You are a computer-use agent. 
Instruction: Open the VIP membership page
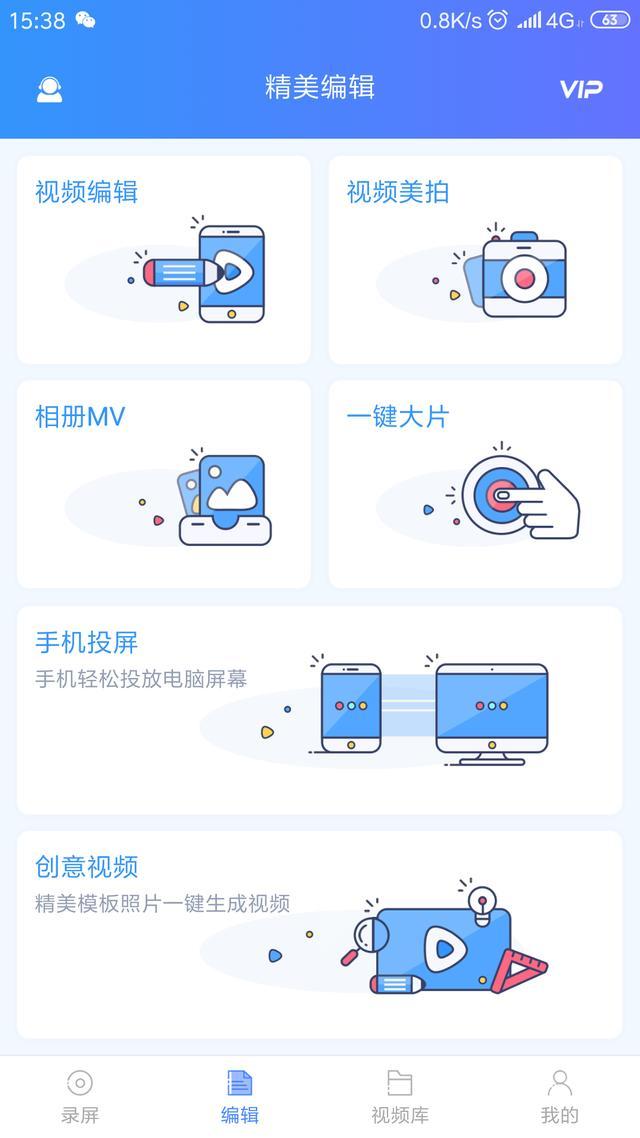point(580,89)
